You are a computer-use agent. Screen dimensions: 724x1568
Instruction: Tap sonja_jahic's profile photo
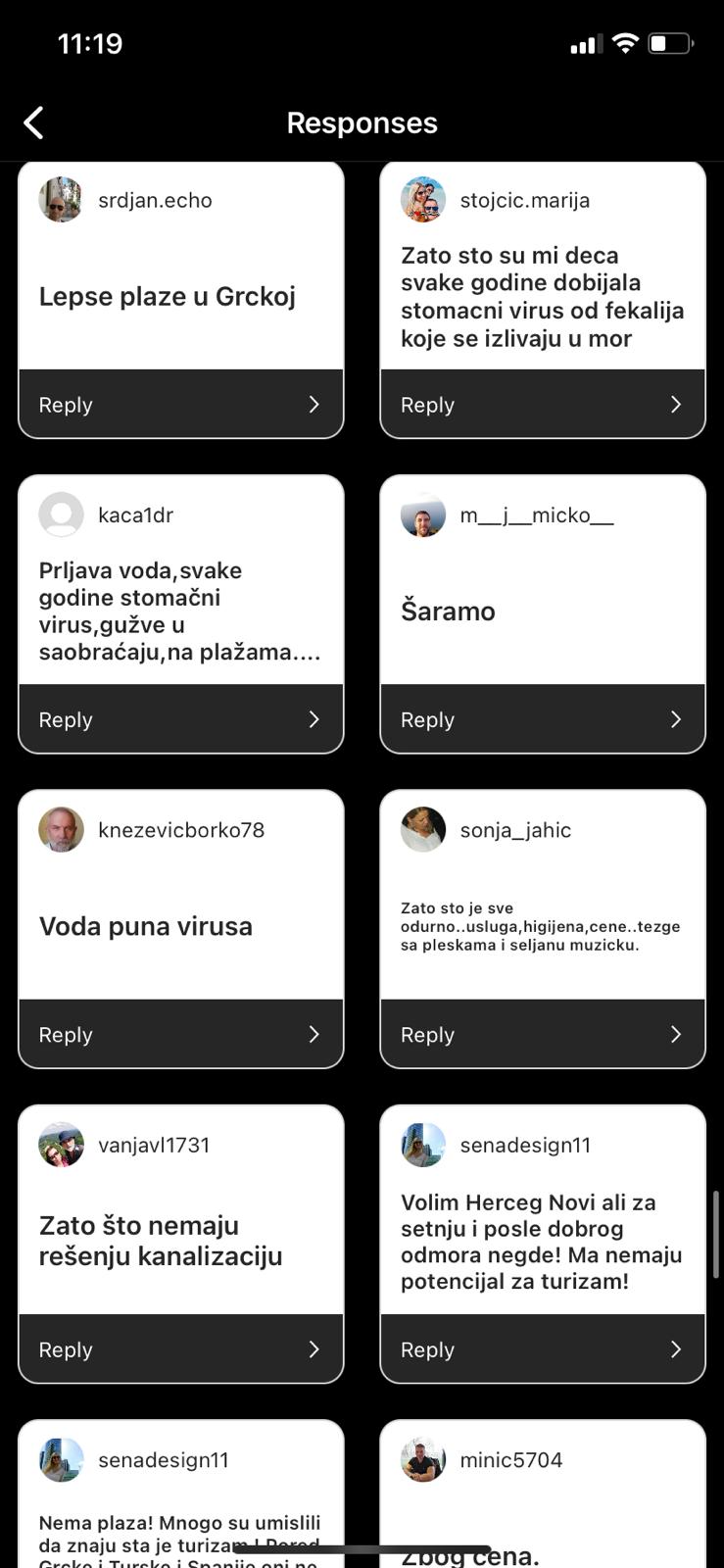click(422, 829)
